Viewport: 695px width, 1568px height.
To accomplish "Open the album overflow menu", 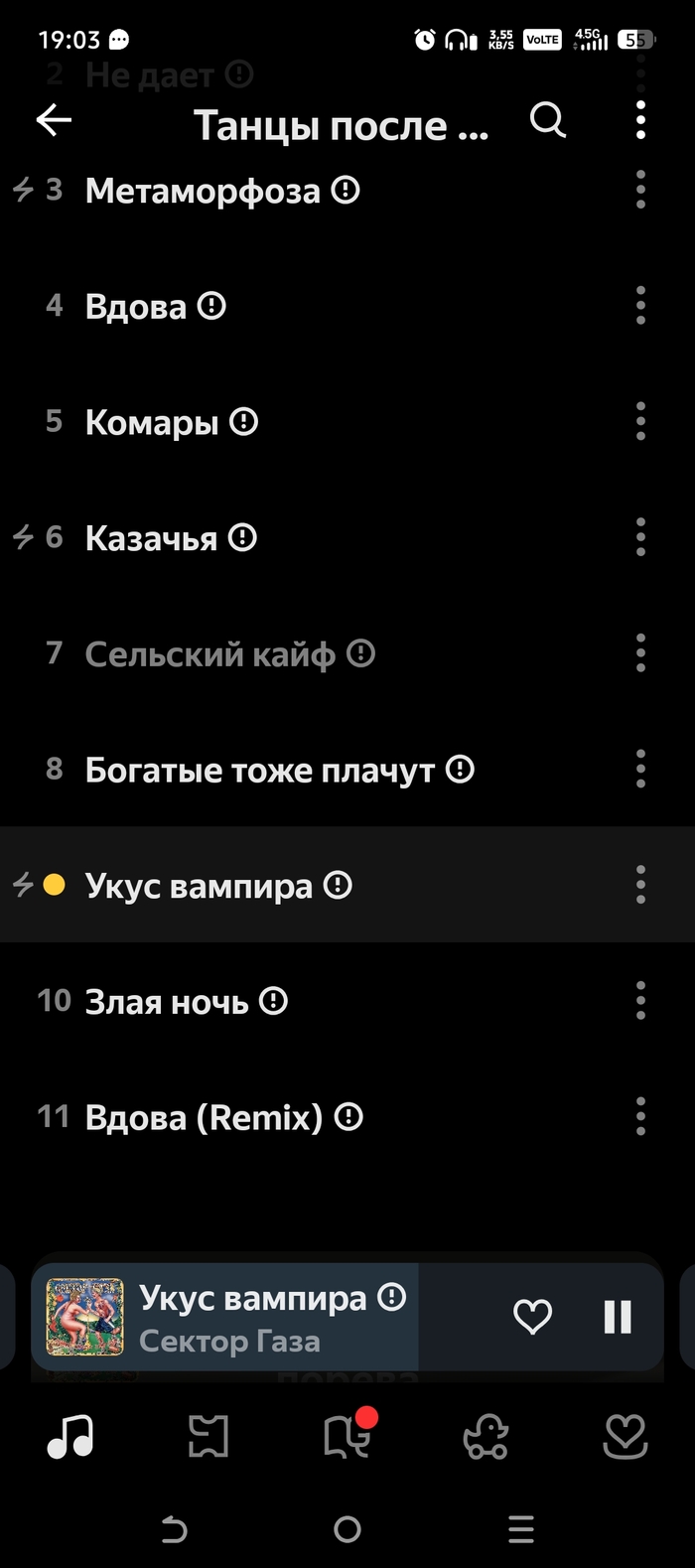I will point(640,120).
